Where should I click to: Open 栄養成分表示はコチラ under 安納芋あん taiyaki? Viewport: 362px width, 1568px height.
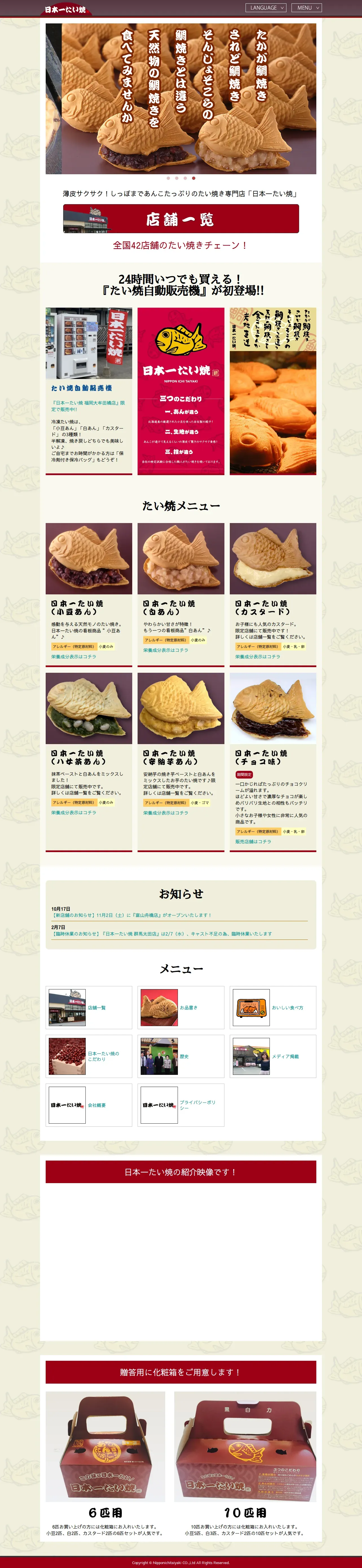click(x=165, y=813)
